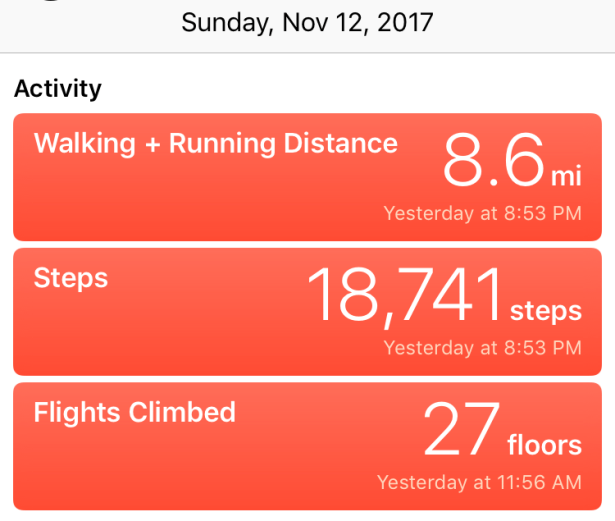View Flights Climbed details
The height and width of the screenshot is (521, 615).
pyautogui.click(x=307, y=446)
